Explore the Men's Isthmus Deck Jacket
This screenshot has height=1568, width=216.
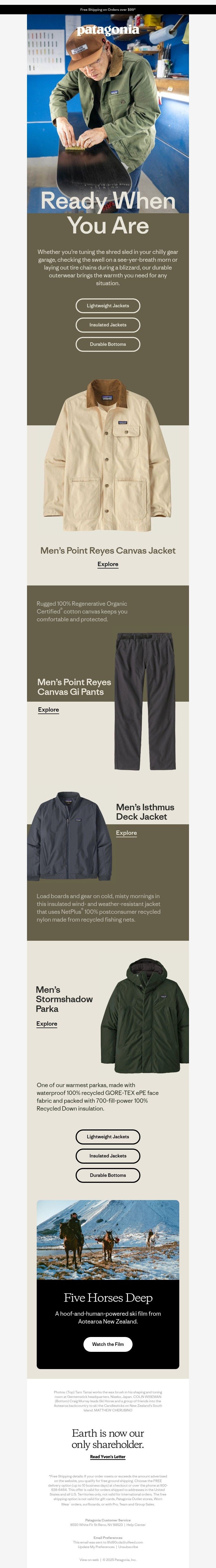(126, 833)
